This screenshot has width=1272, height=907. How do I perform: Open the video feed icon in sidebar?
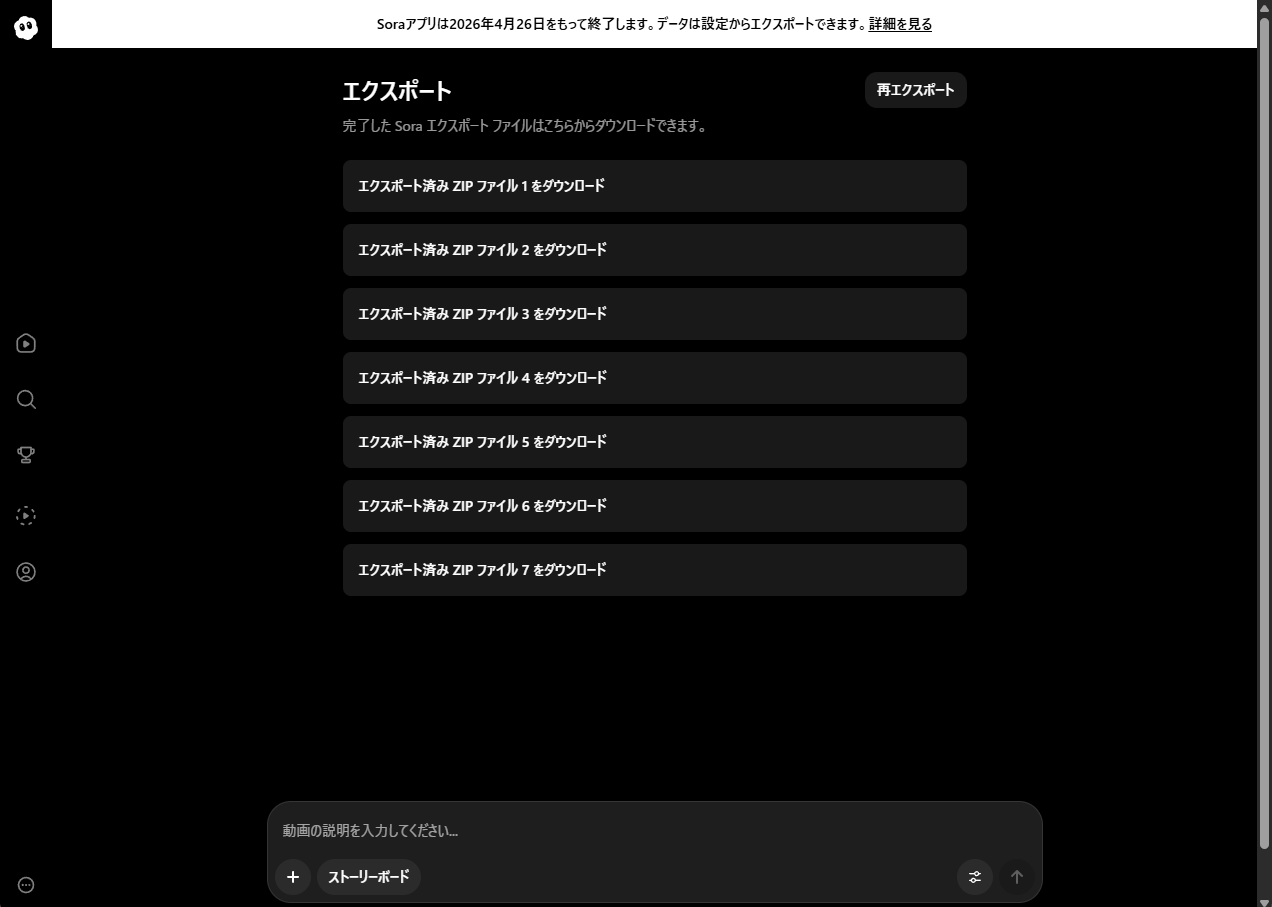coord(26,344)
